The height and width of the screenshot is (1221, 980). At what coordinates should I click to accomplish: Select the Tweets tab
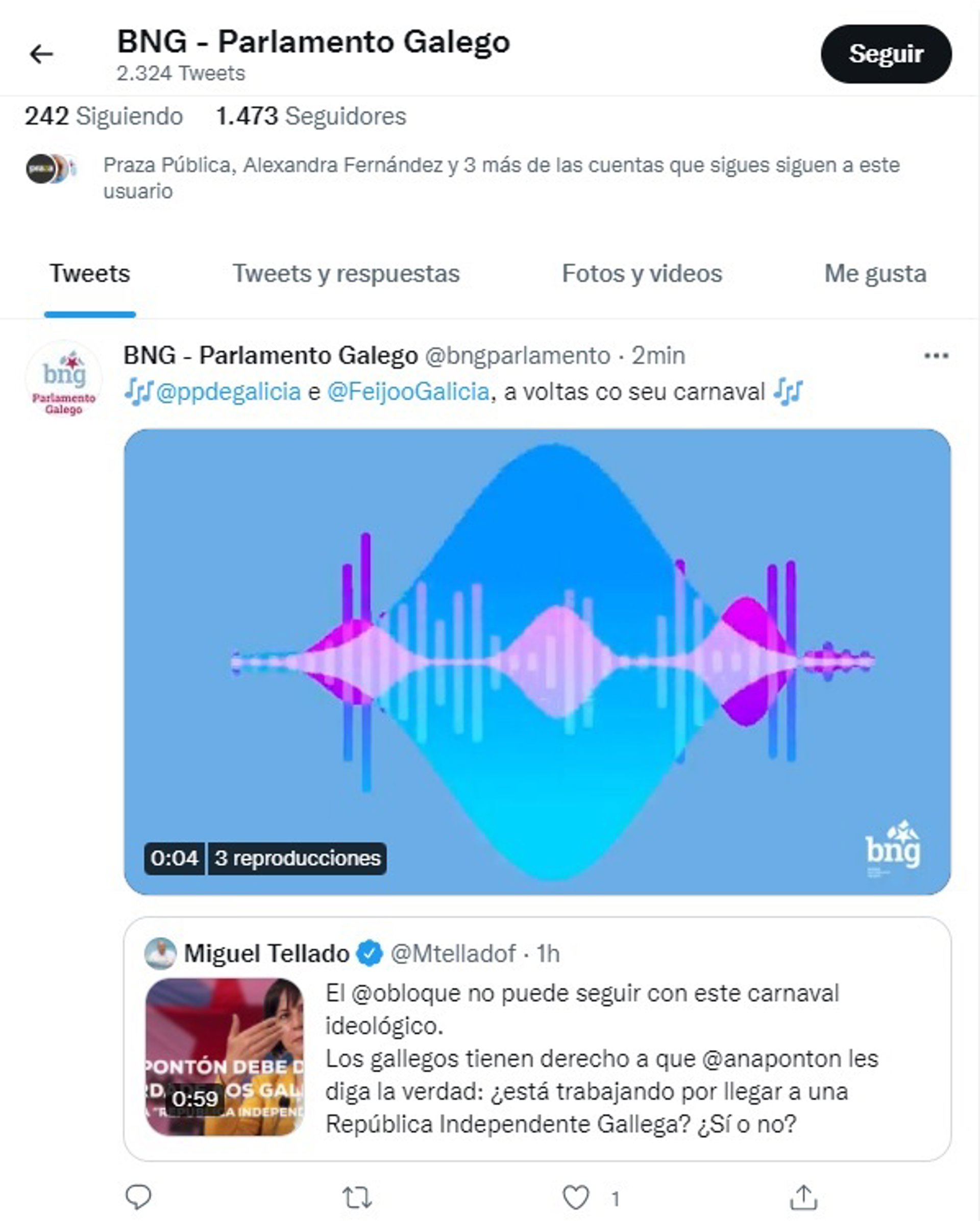tap(90, 274)
